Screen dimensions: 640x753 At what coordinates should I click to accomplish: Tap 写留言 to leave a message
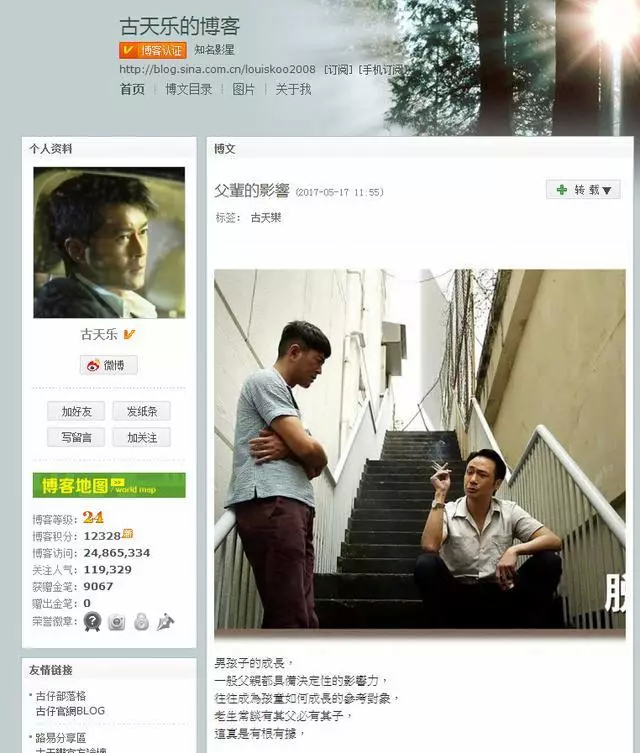(x=75, y=437)
